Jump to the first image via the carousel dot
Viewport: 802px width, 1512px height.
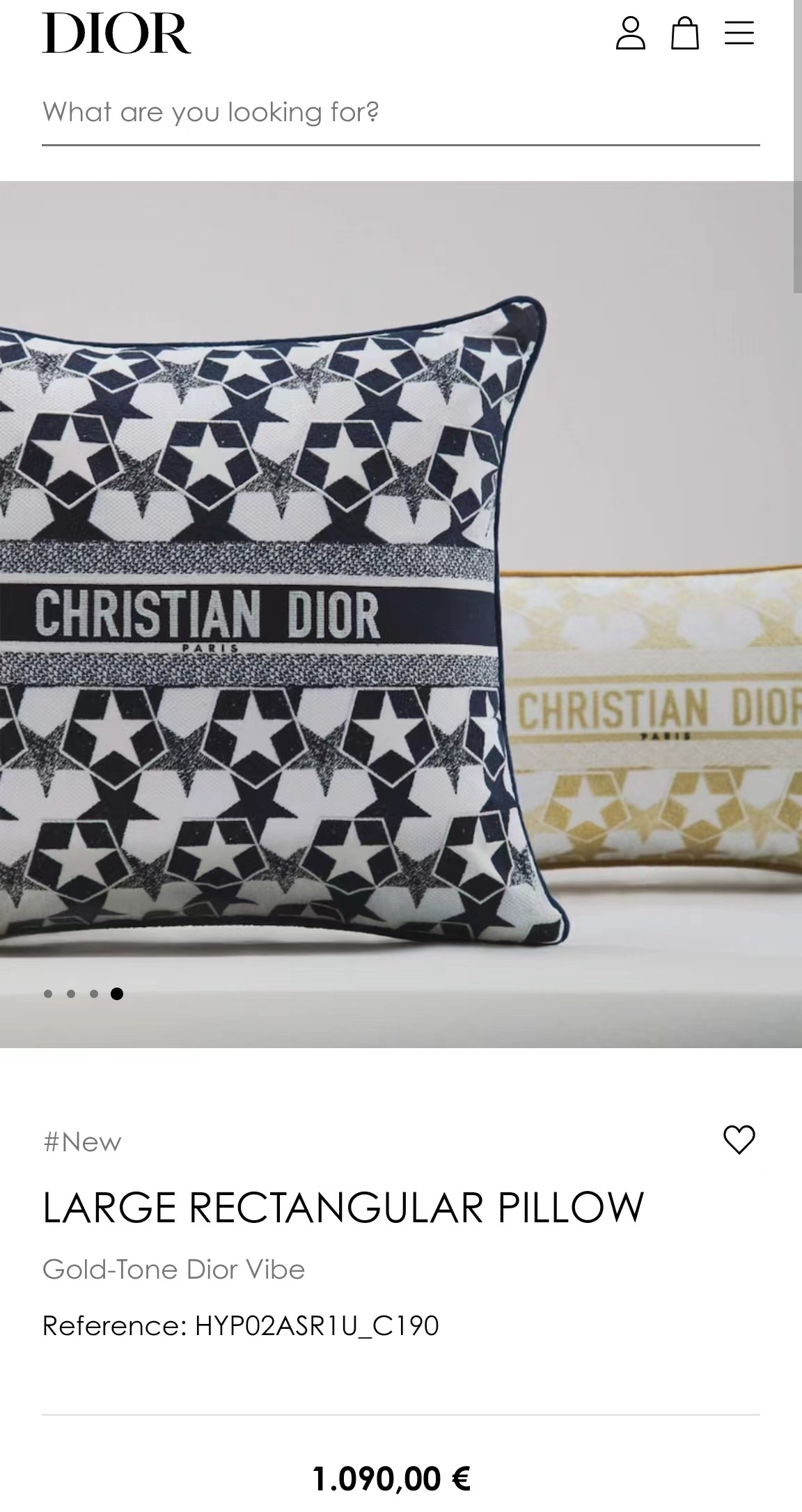pos(48,994)
